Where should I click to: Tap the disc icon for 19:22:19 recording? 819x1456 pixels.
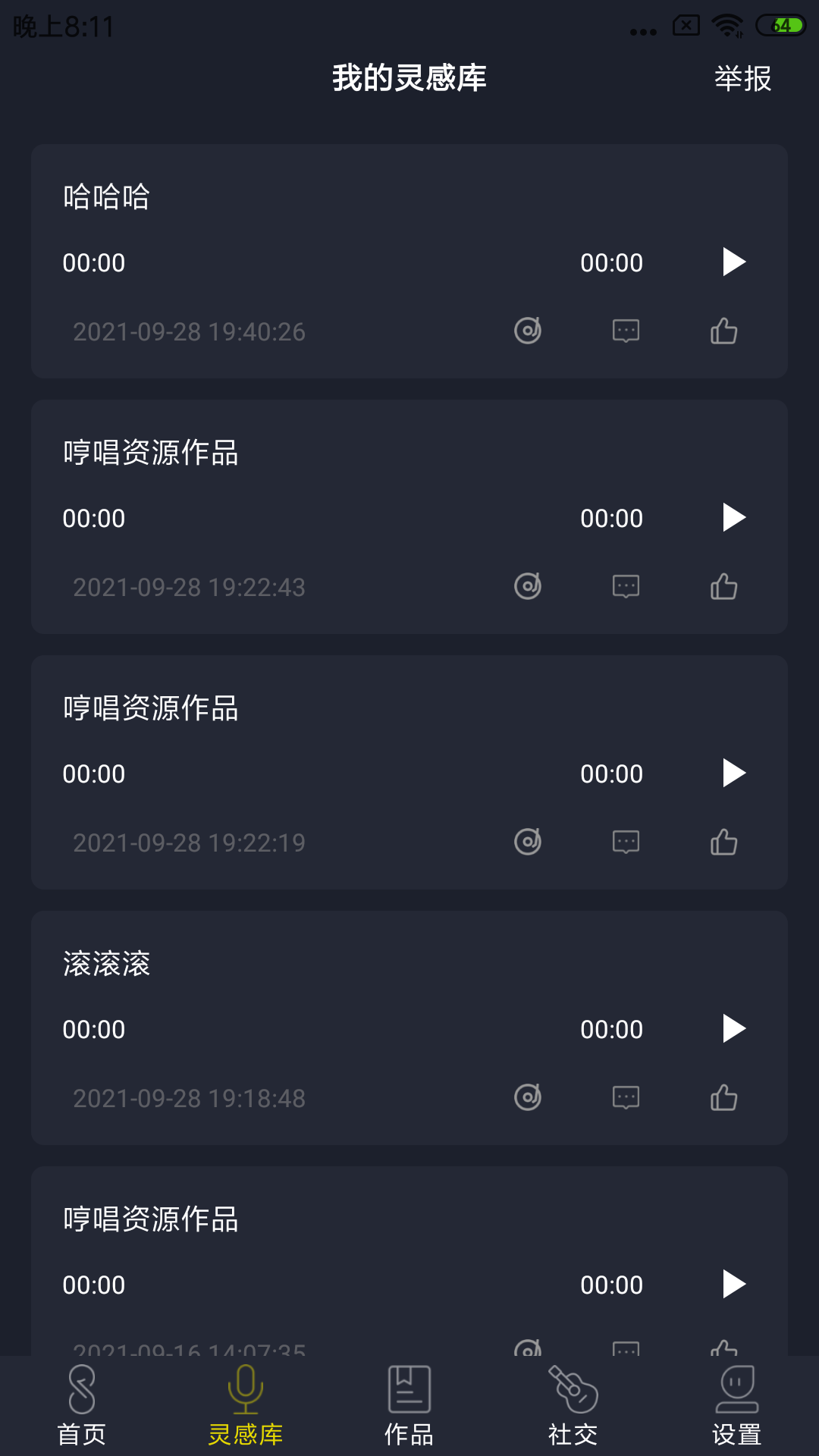tap(528, 842)
